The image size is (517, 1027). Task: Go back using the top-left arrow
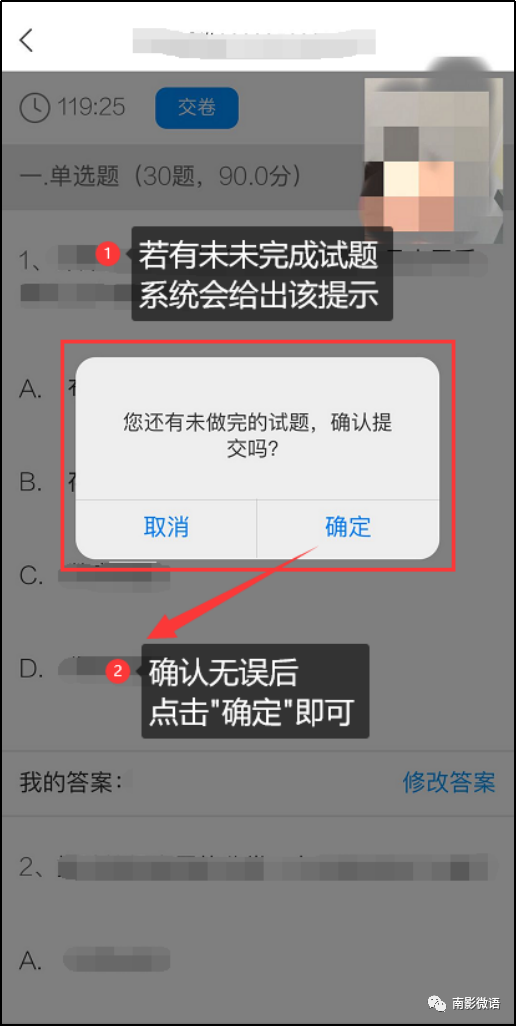[x=26, y=40]
